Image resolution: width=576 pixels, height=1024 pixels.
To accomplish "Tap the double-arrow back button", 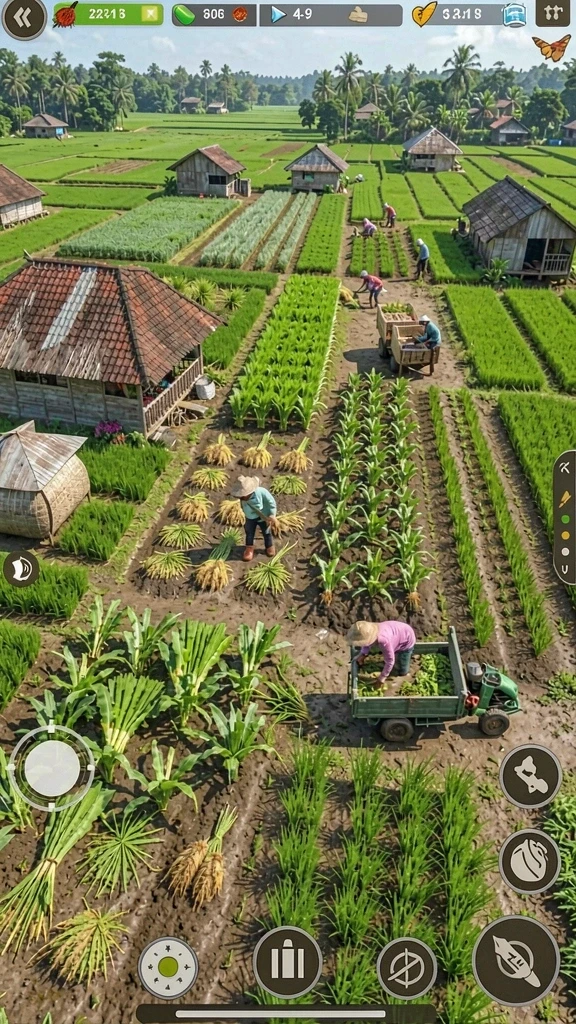I will pos(24,18).
